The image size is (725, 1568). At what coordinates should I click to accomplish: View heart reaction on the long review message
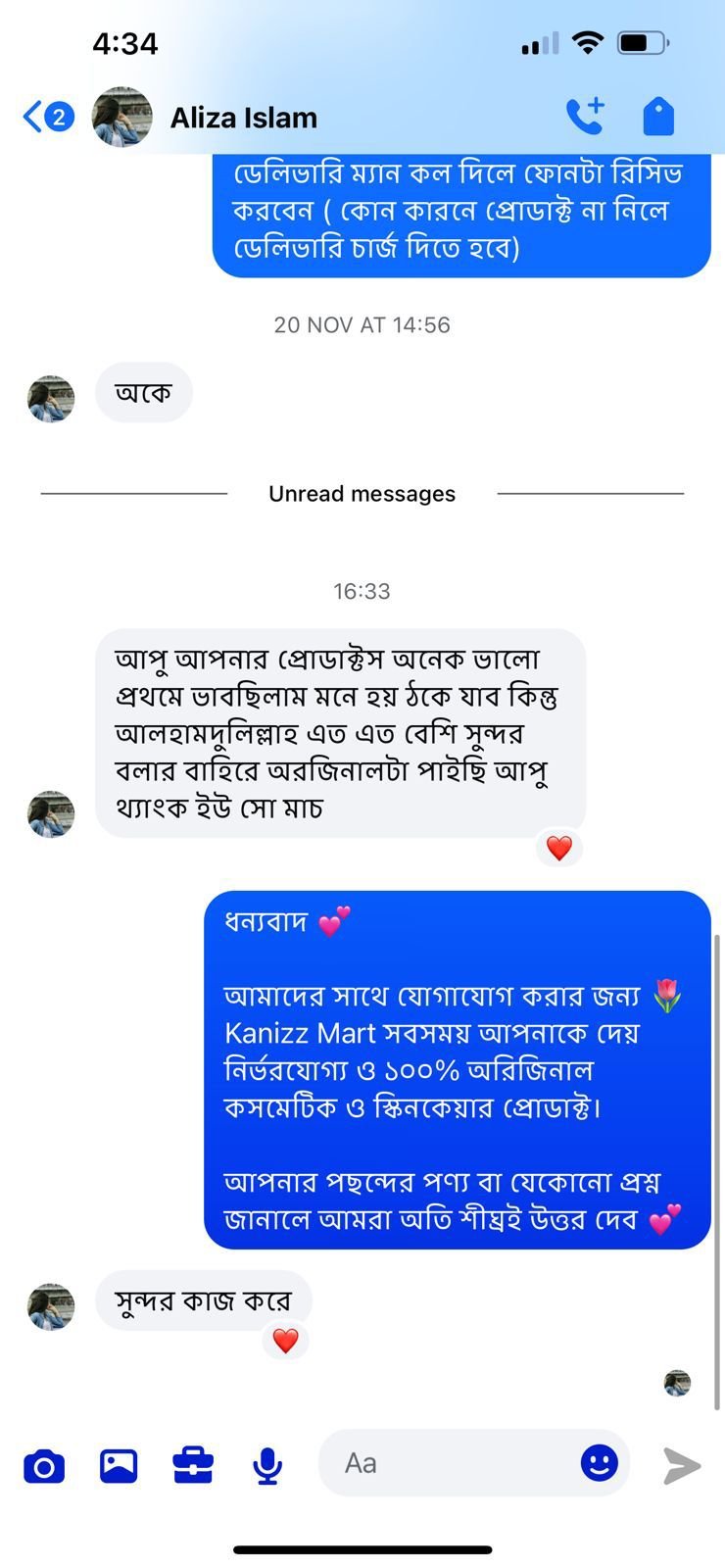(x=559, y=849)
